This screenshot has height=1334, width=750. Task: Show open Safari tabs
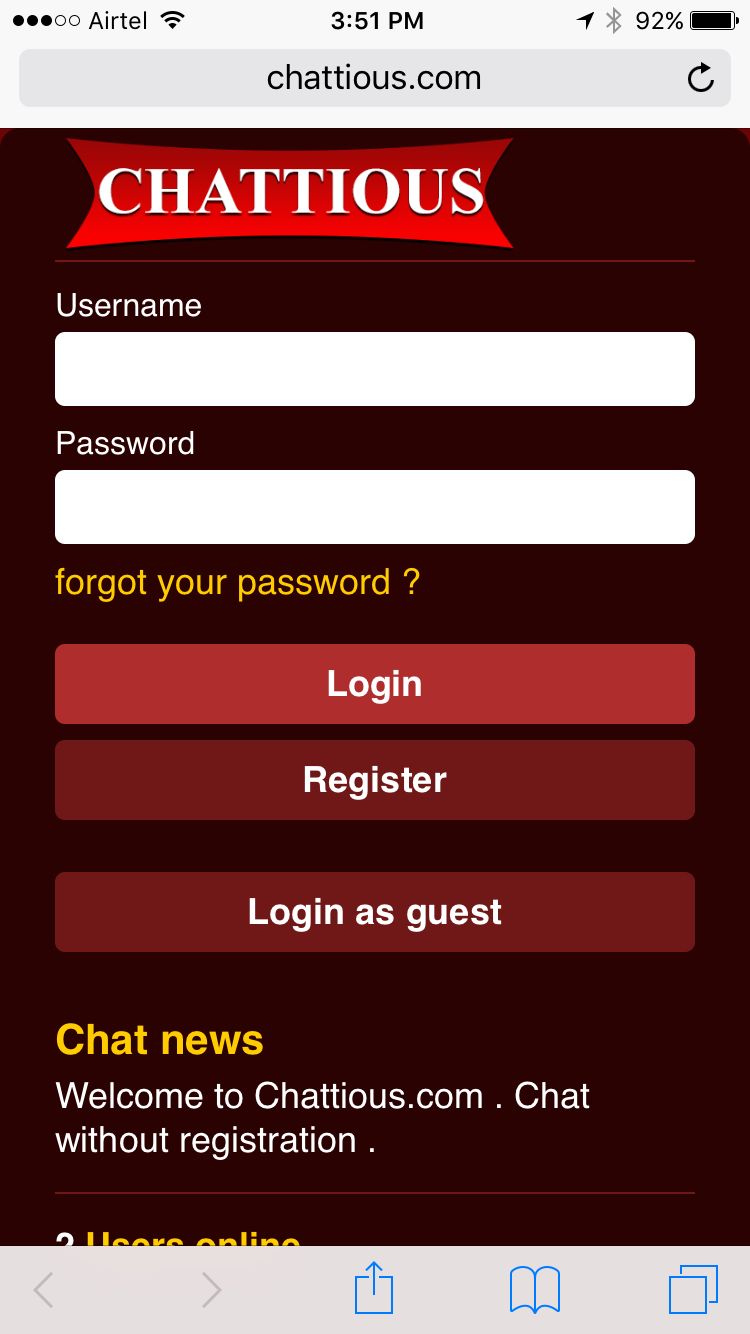pos(693,1290)
